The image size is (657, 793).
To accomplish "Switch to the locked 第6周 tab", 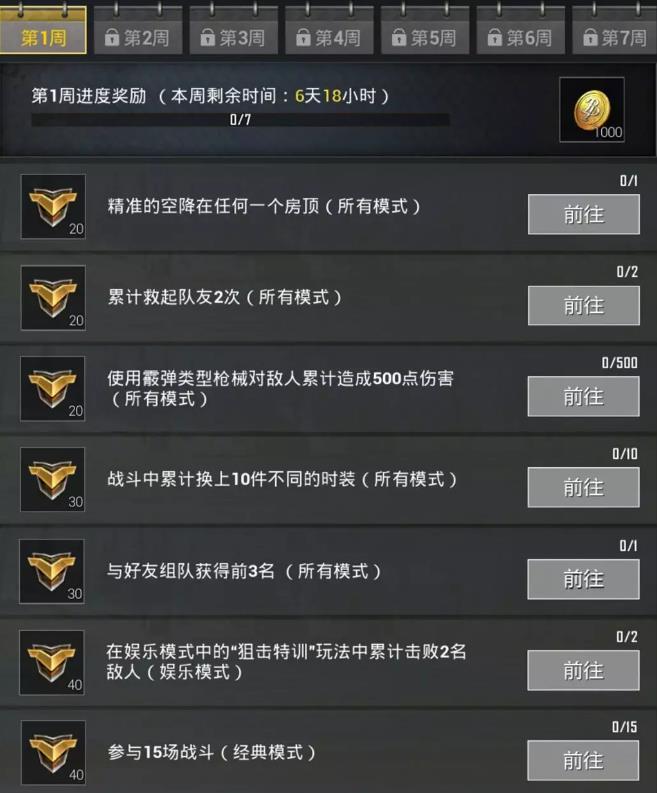I will pos(520,38).
